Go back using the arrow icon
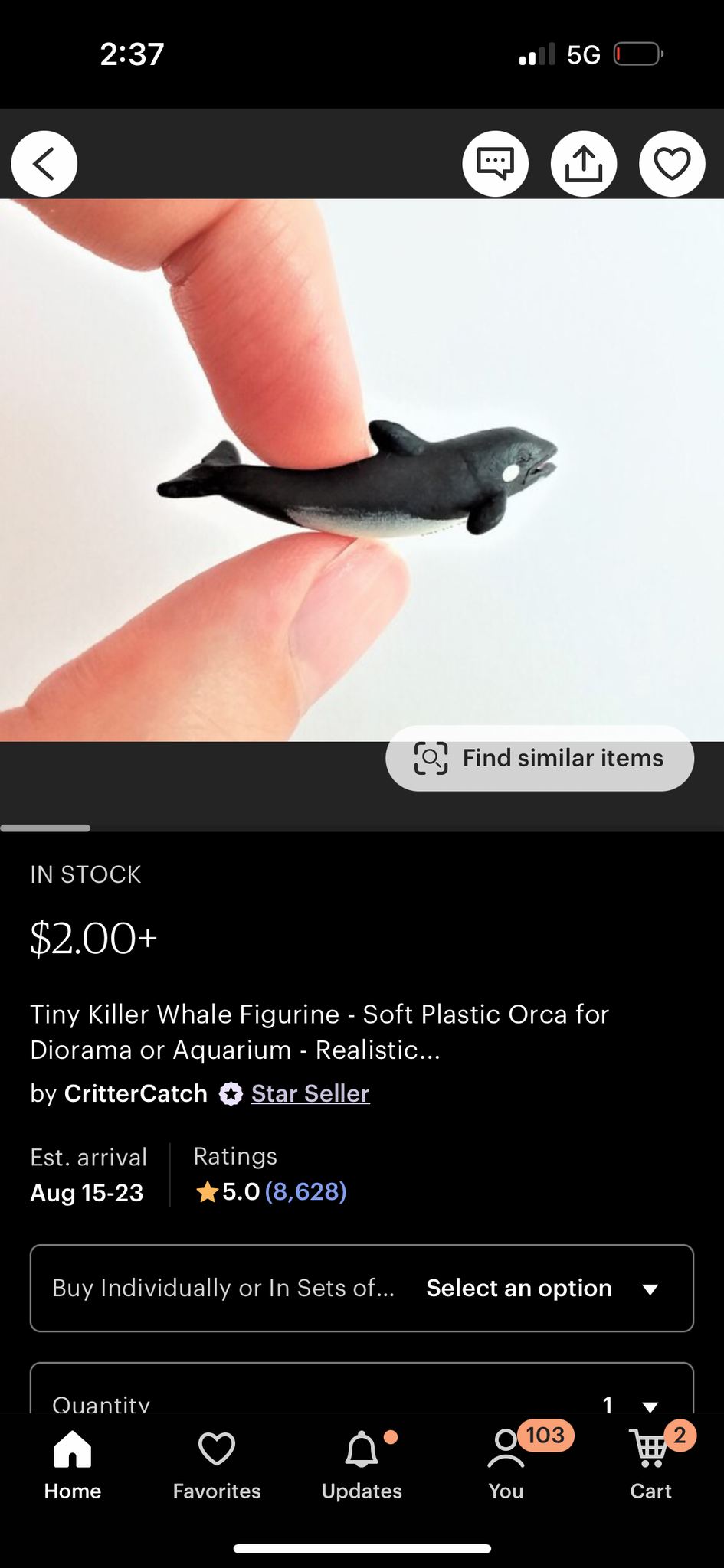The width and height of the screenshot is (724, 1568). (x=44, y=164)
